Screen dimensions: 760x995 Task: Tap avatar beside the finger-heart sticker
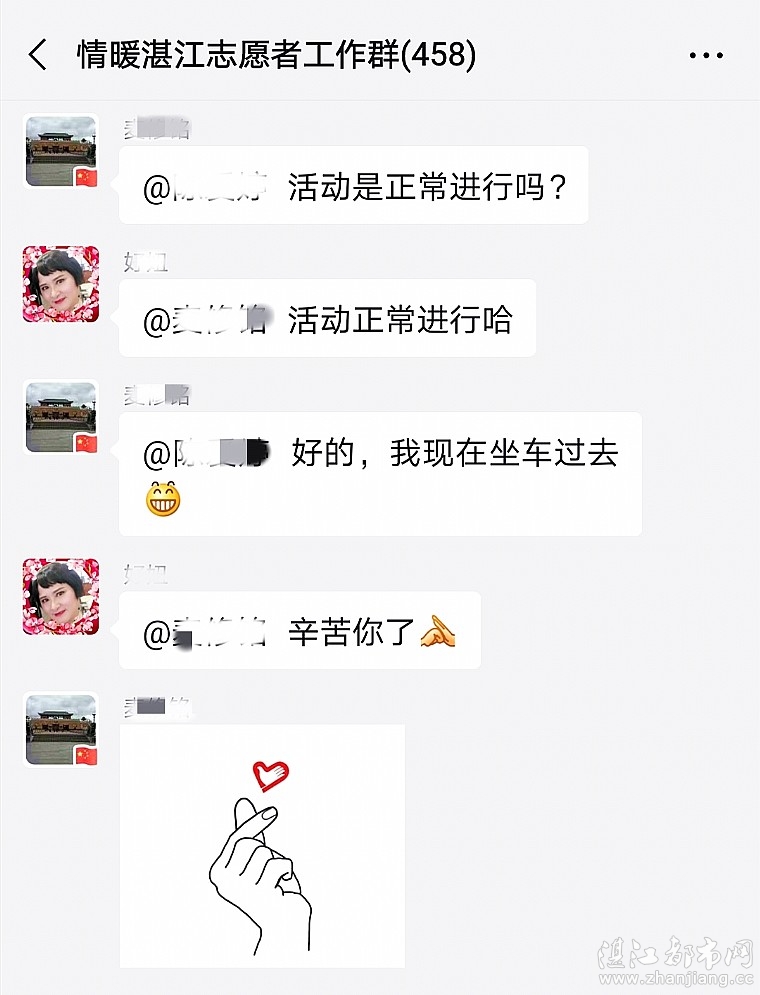pyautogui.click(x=61, y=730)
